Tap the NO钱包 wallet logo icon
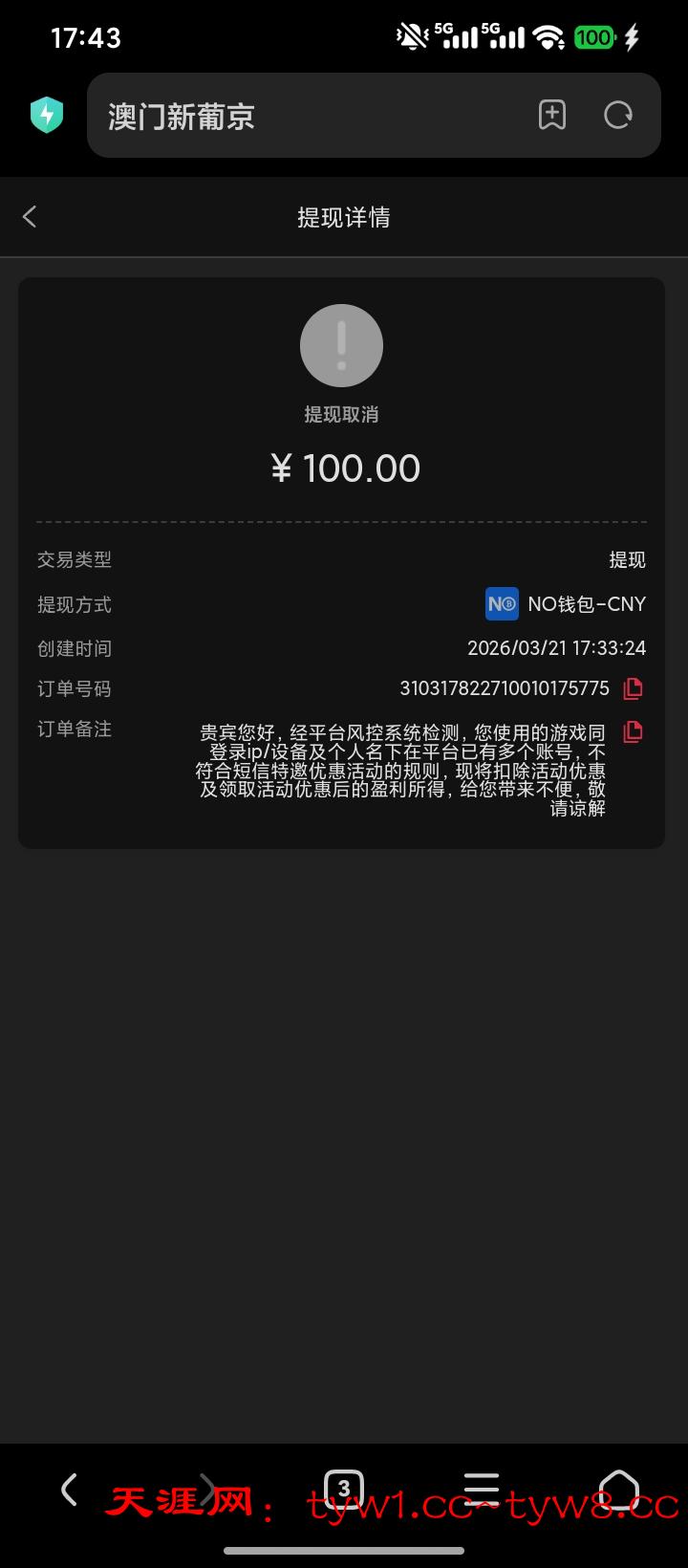688x1568 pixels. [x=501, y=604]
